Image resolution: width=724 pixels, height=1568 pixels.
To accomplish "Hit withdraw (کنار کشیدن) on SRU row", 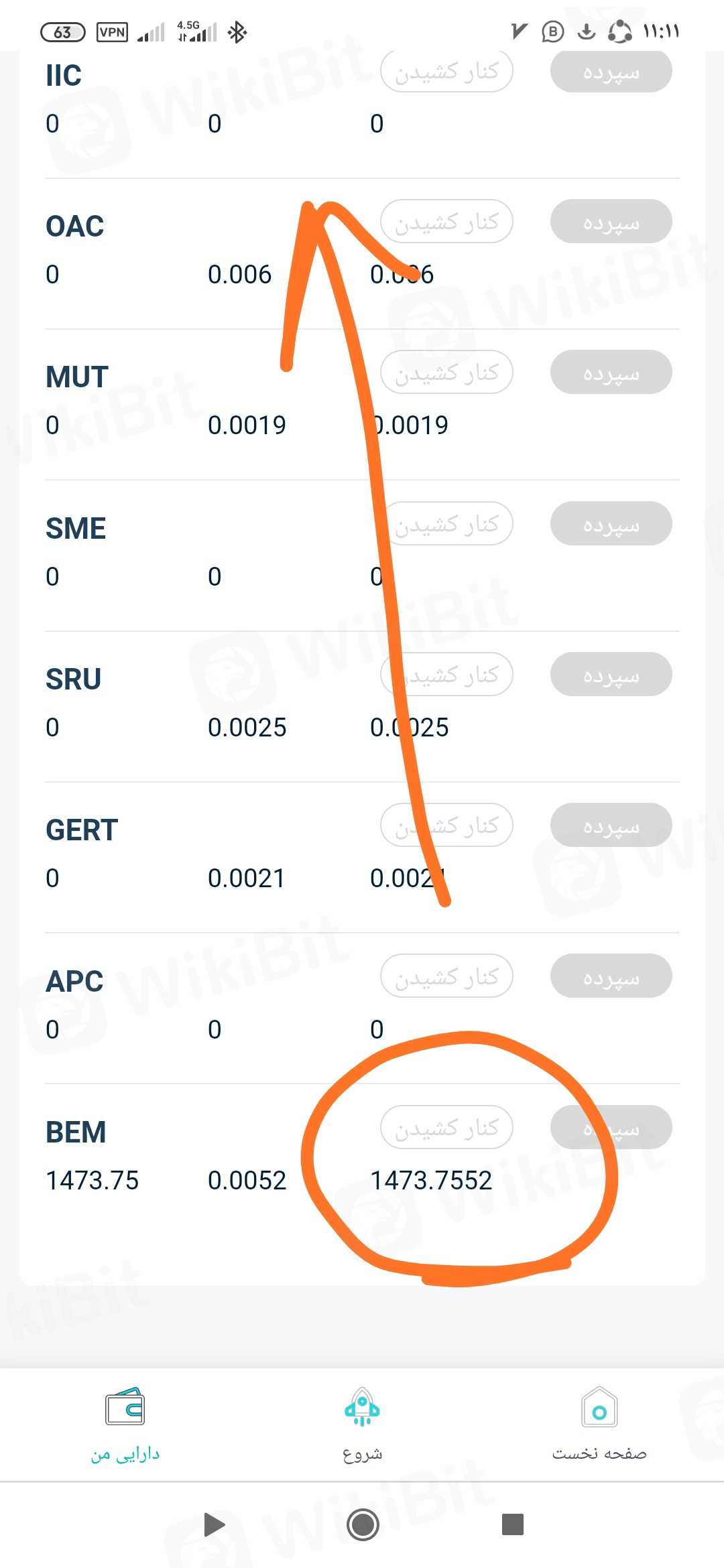I will [x=446, y=674].
